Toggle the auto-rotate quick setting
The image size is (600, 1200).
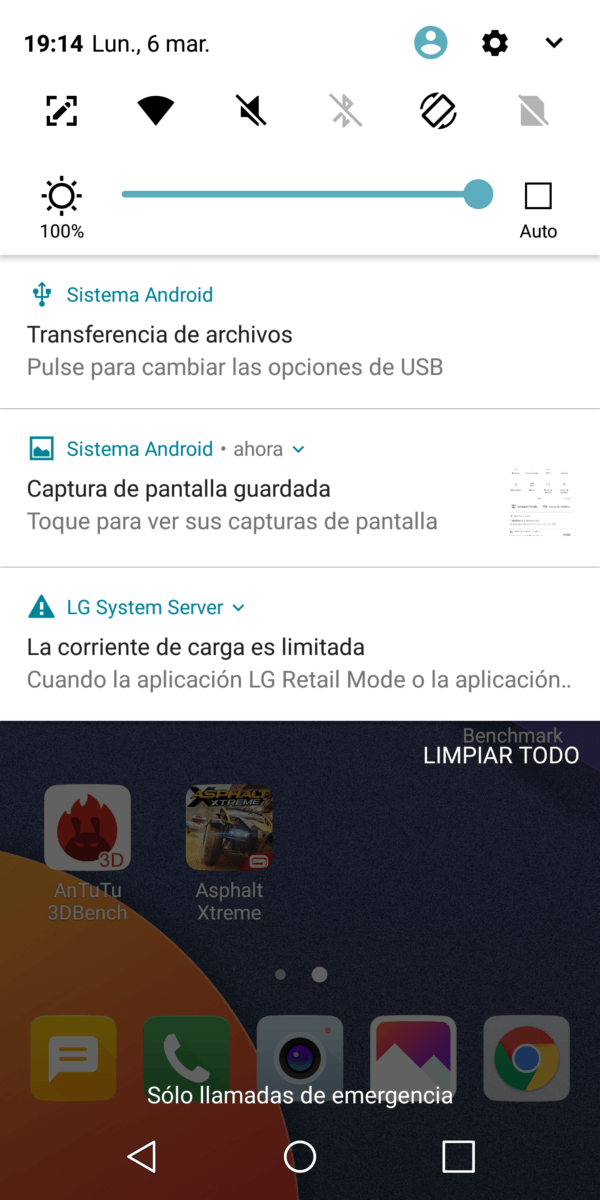(438, 110)
